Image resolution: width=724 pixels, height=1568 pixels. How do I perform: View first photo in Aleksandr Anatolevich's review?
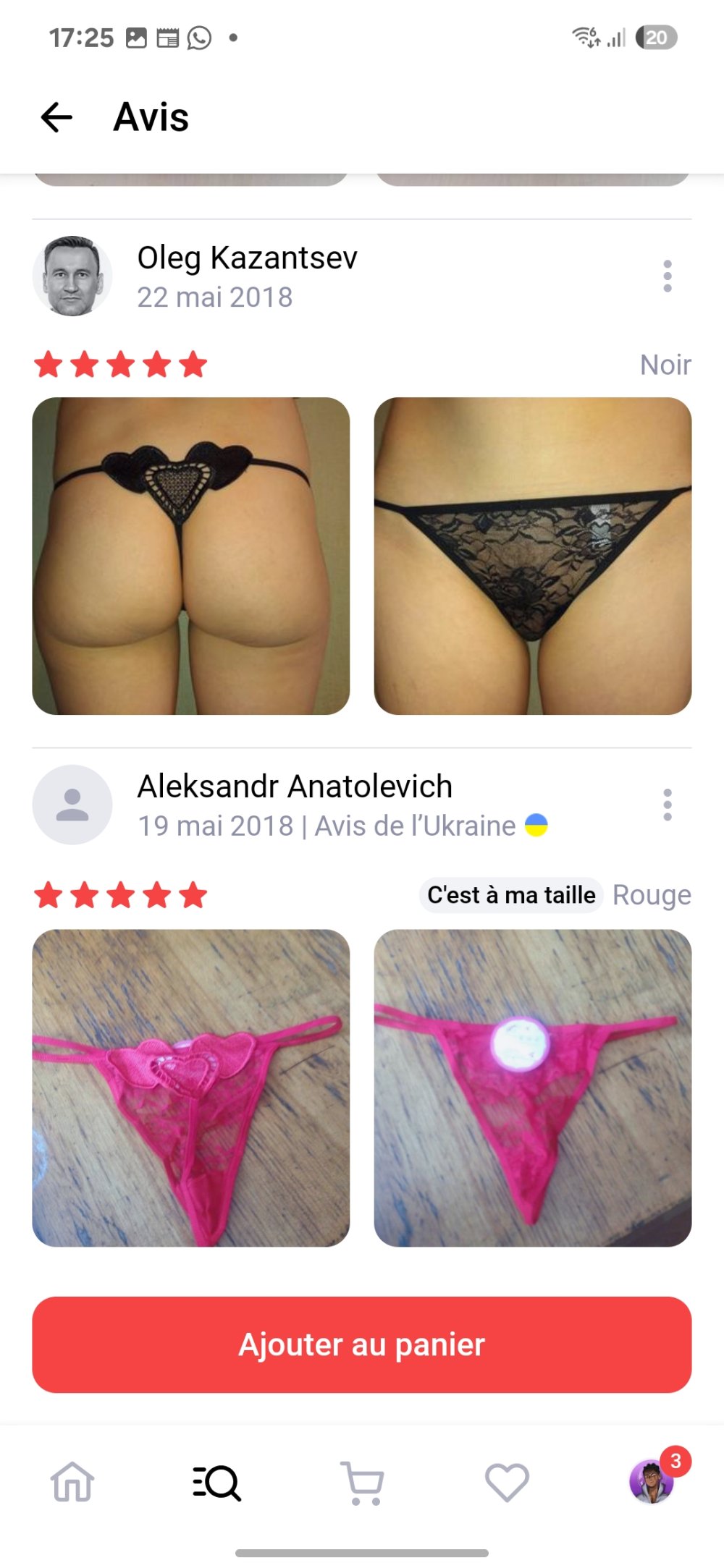click(191, 1088)
